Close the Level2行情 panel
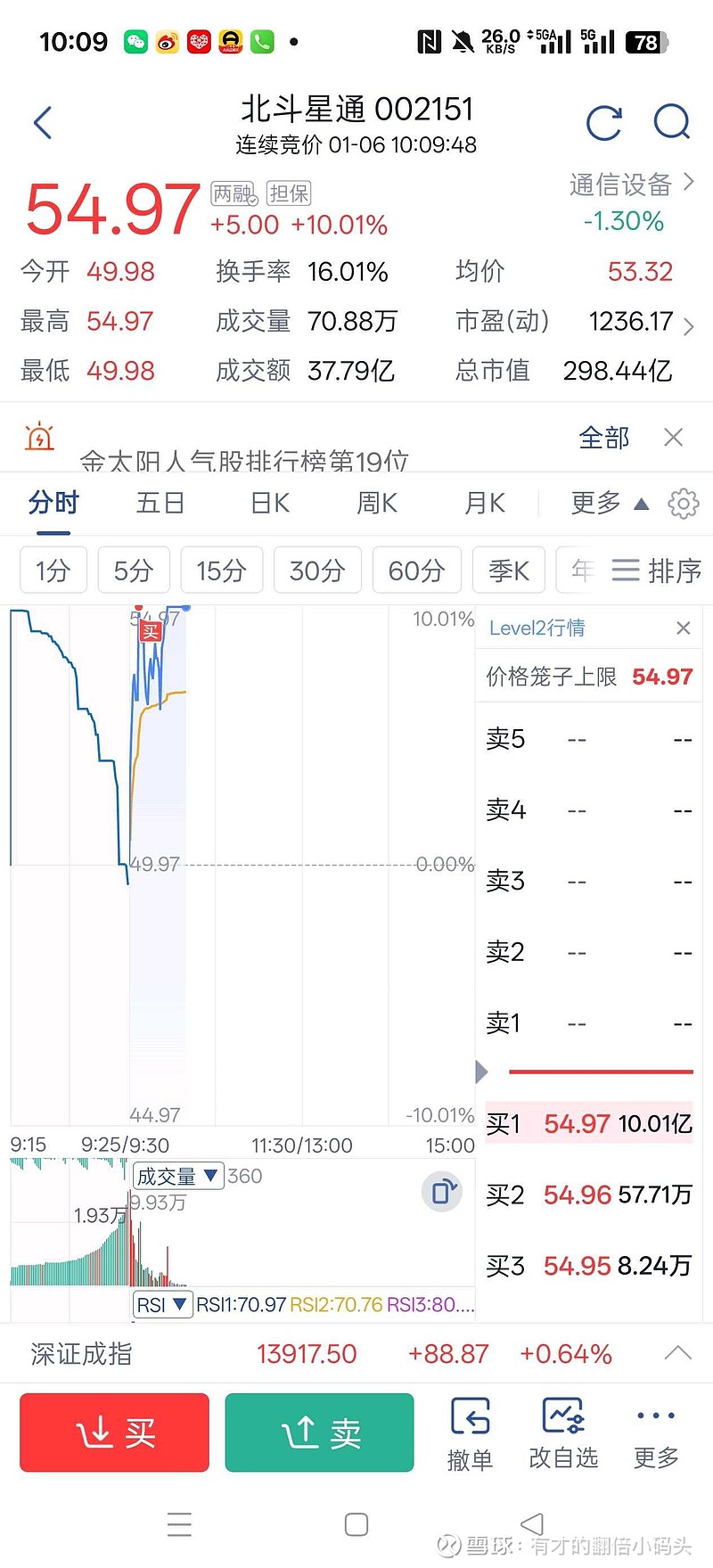 click(x=683, y=628)
